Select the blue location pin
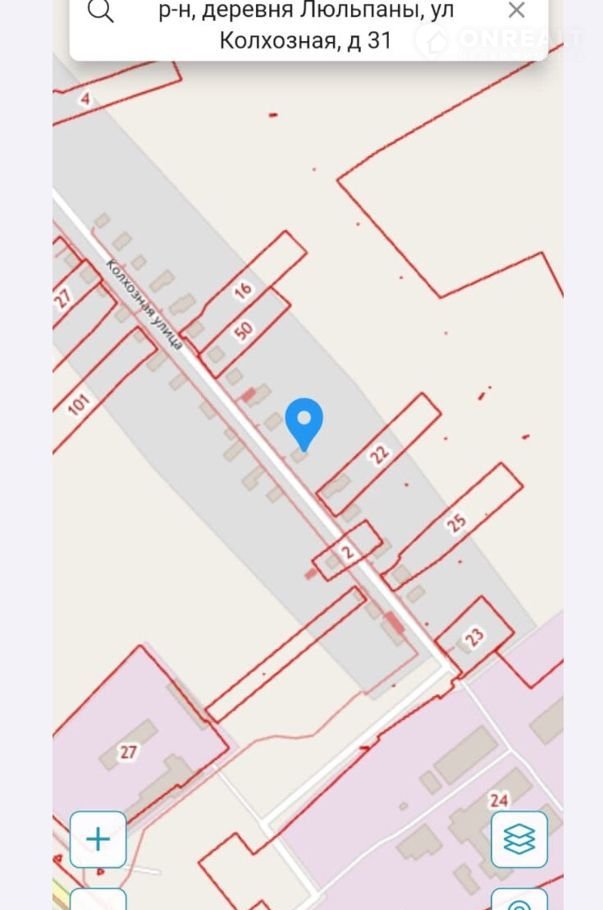 (x=305, y=423)
